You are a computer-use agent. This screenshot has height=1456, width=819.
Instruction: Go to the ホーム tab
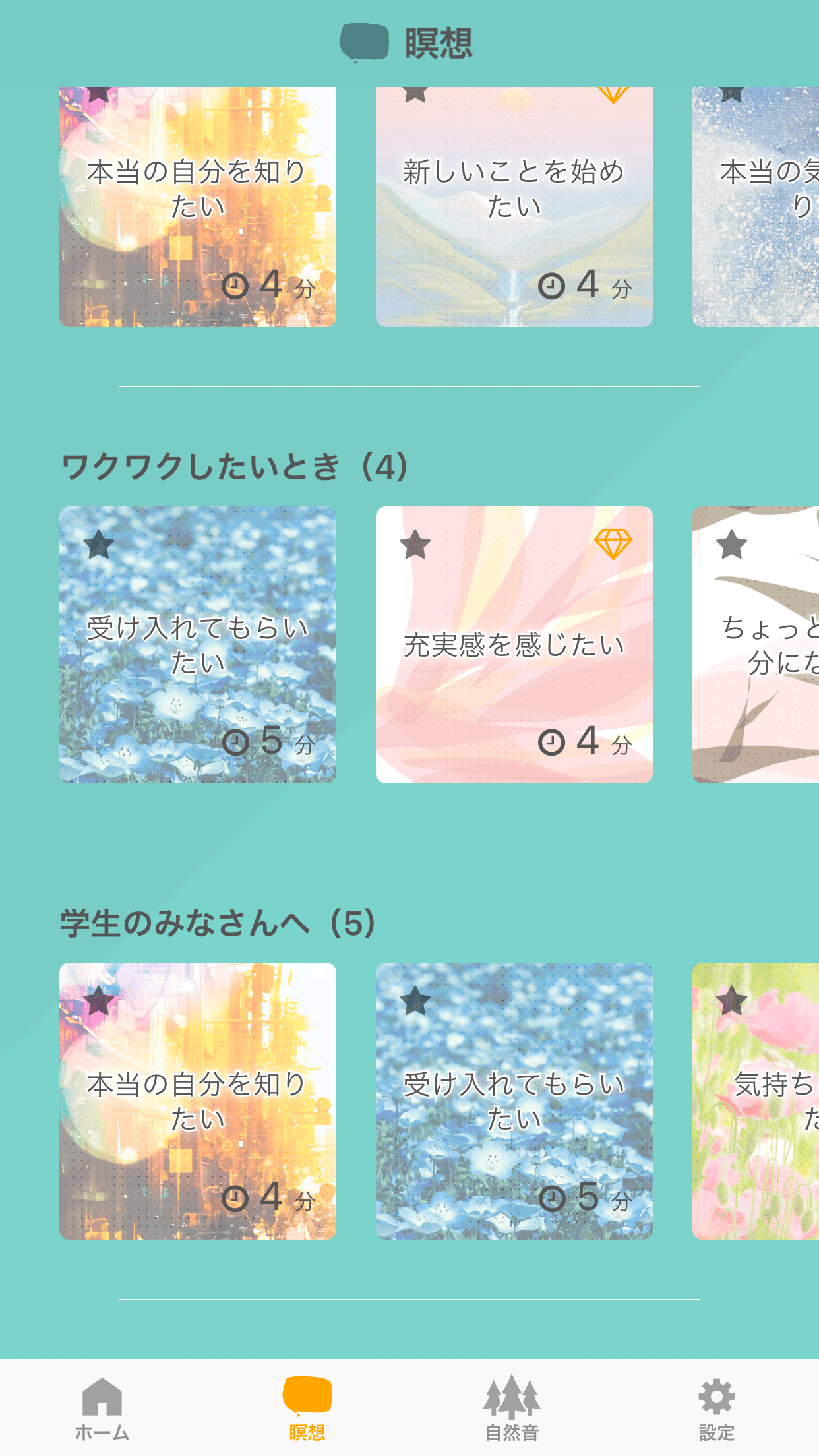tap(102, 1409)
